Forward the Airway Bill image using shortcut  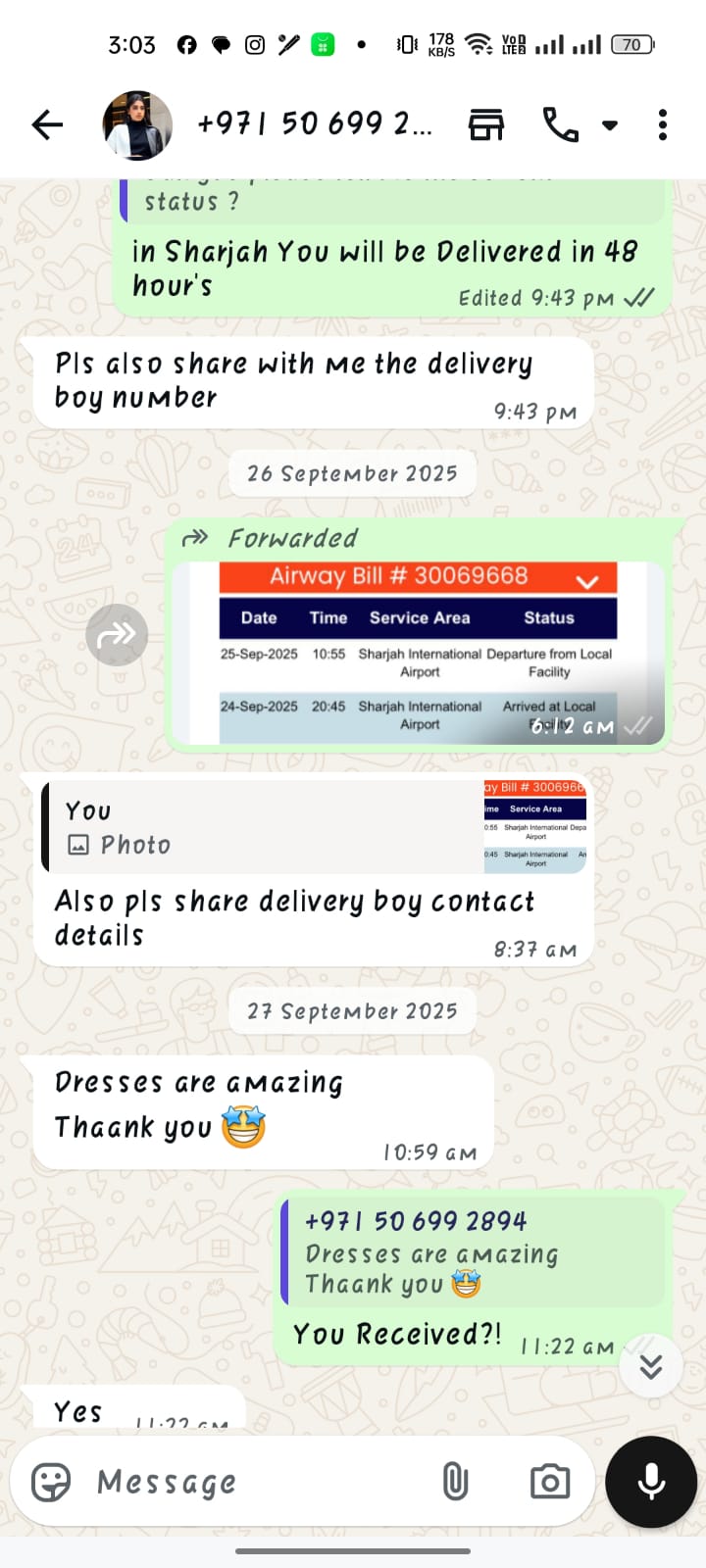coord(117,635)
